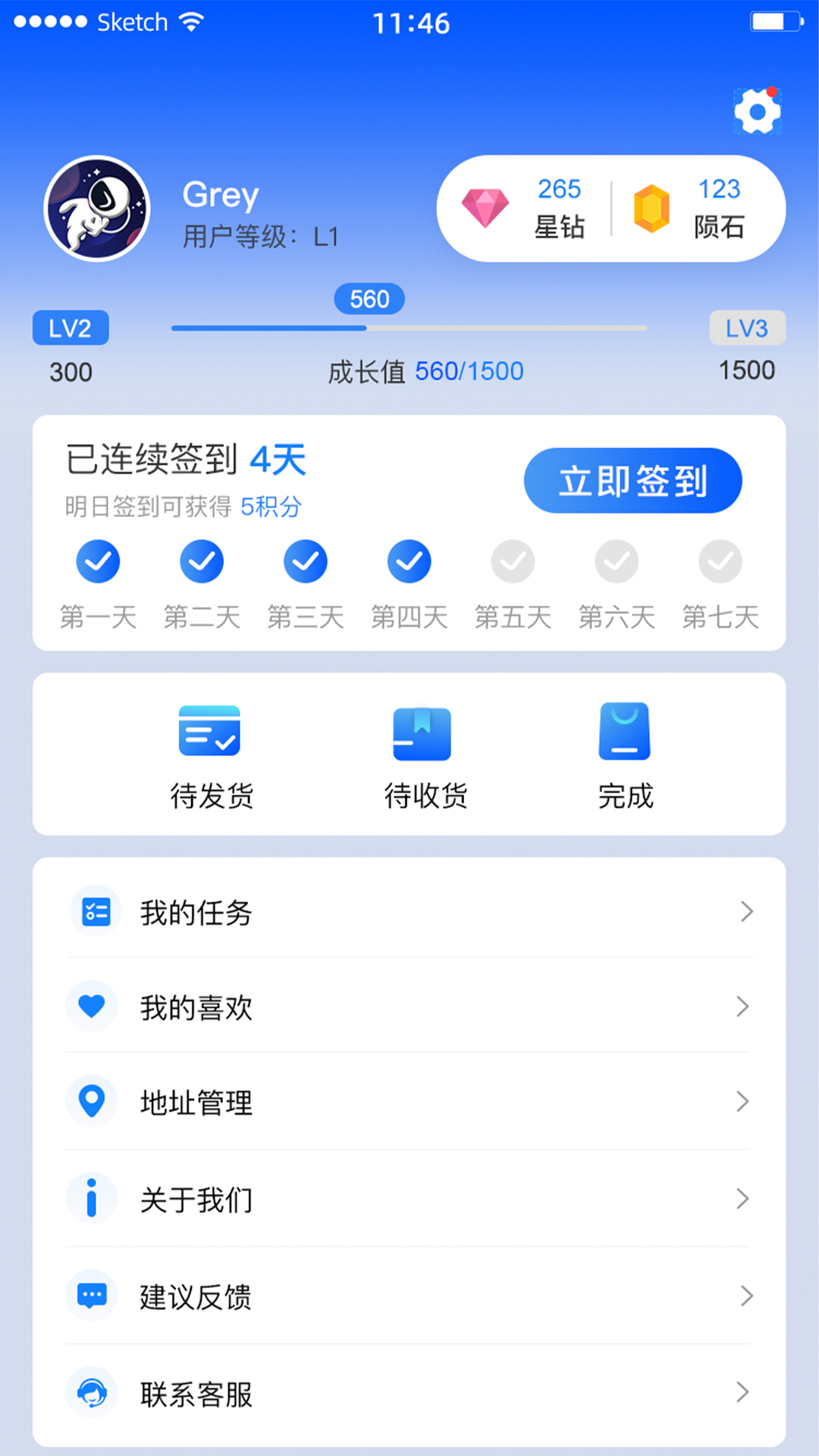Toggle the 第五天 sign-in checkmark
This screenshot has width=819, height=1456.
pos(513,561)
